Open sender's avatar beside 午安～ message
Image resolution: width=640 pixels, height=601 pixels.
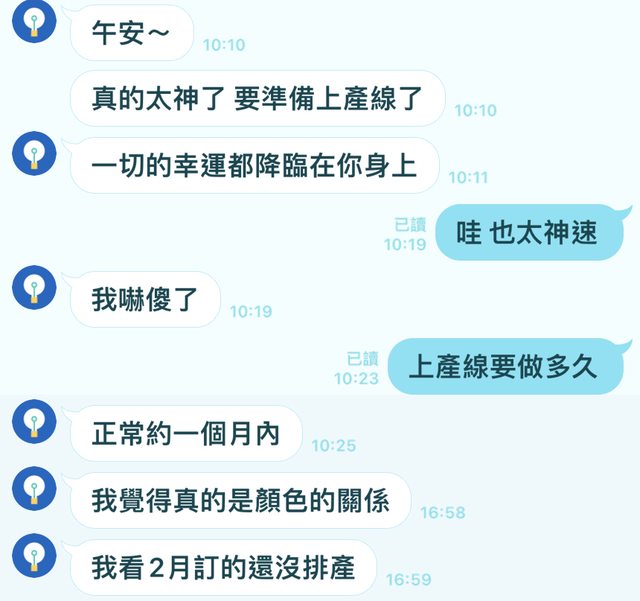pos(33,23)
